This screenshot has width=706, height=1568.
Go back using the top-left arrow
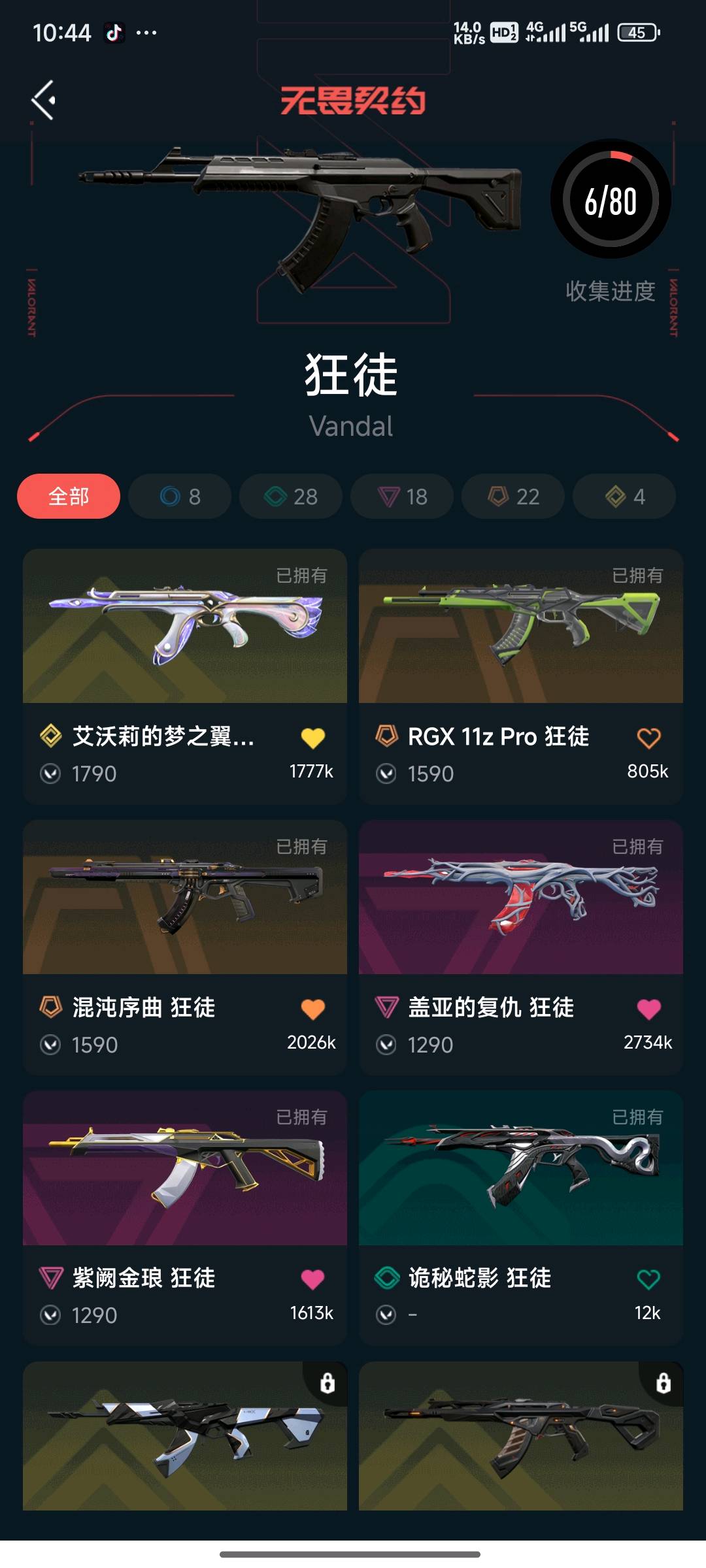pyautogui.click(x=44, y=101)
